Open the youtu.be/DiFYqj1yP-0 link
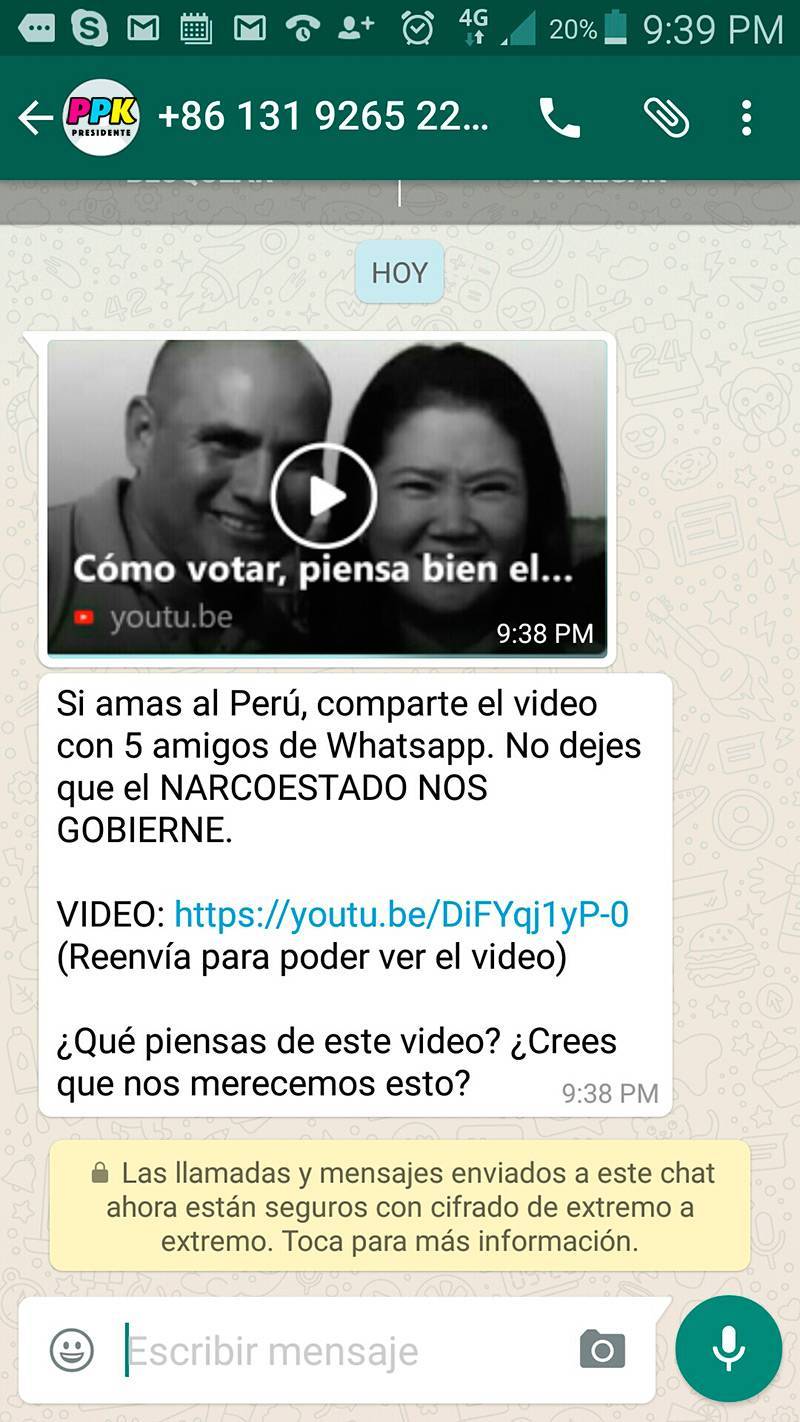 point(401,915)
